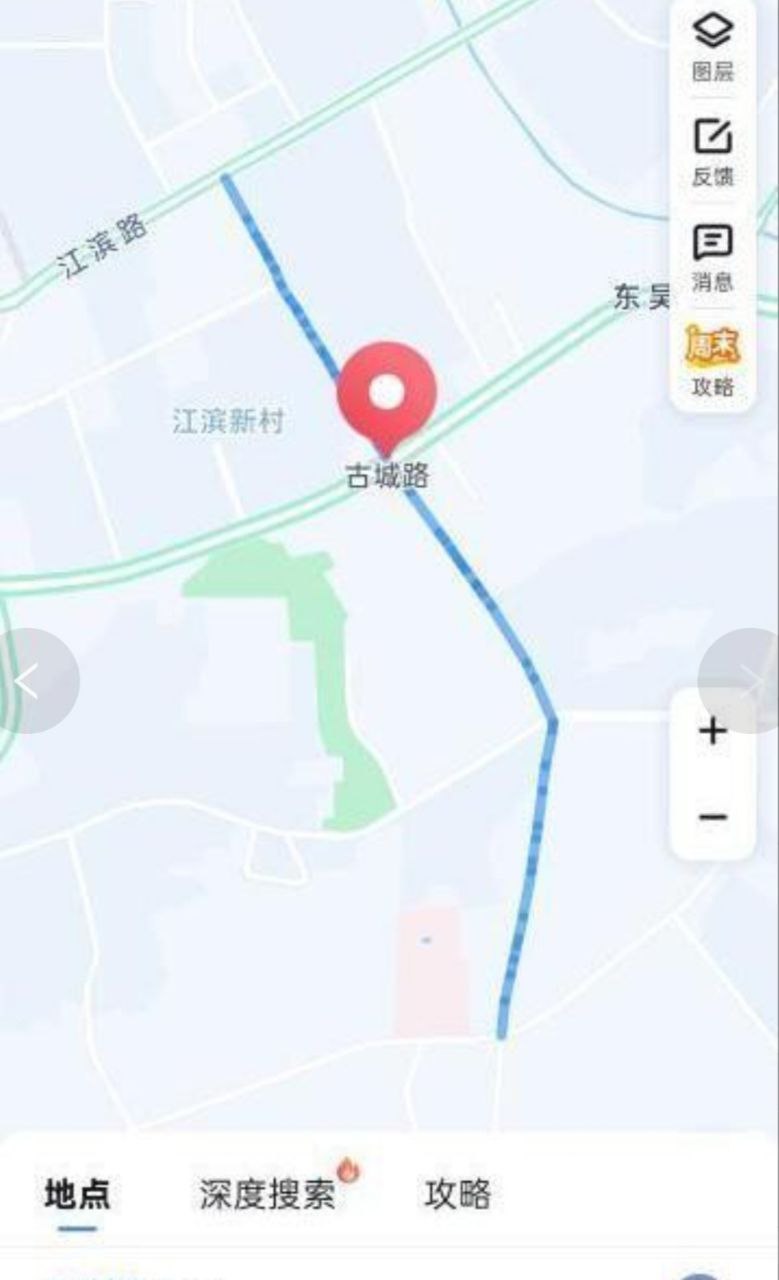Click the 江滨新村 area label
This screenshot has width=779, height=1280.
click(x=228, y=421)
